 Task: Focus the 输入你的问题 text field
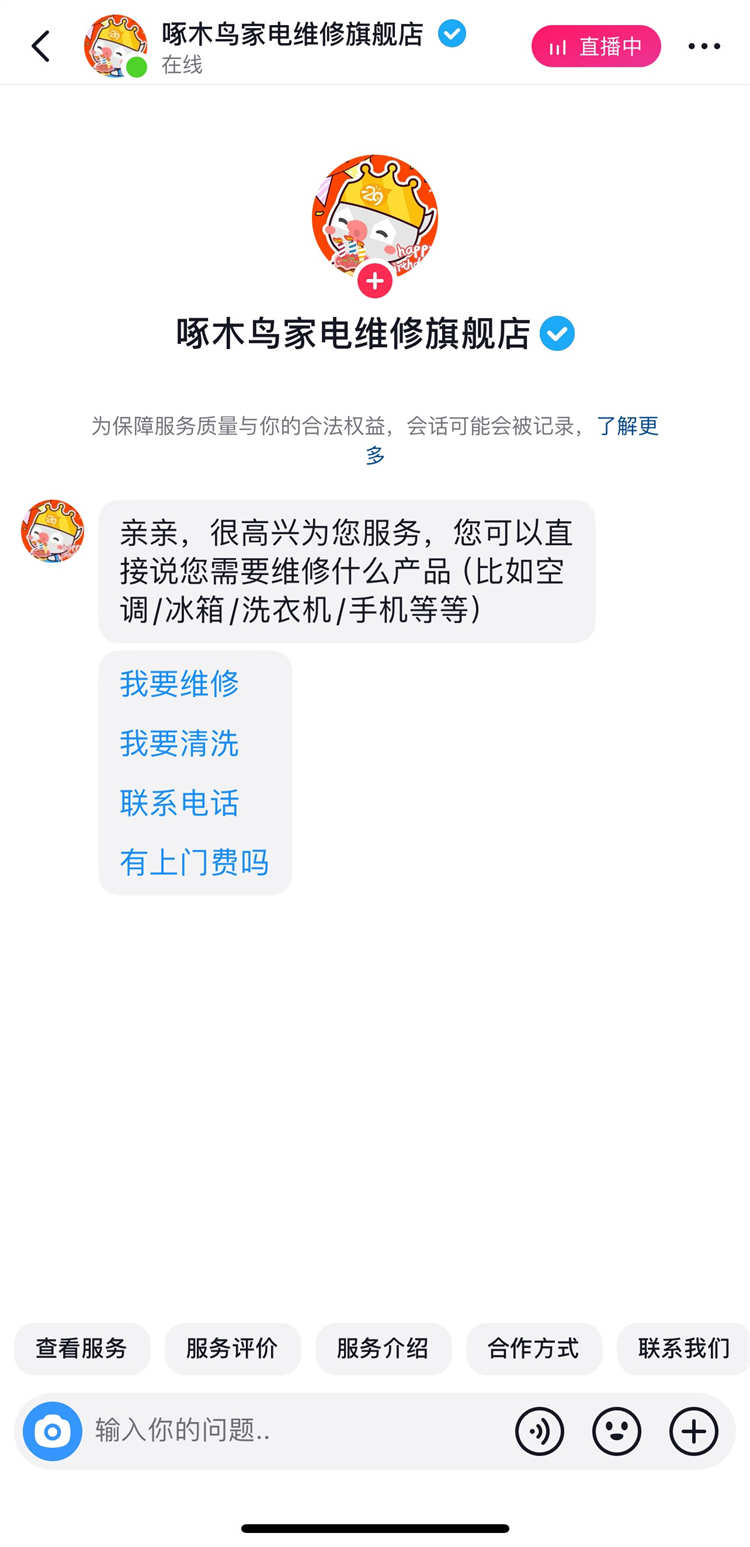tap(290, 1432)
